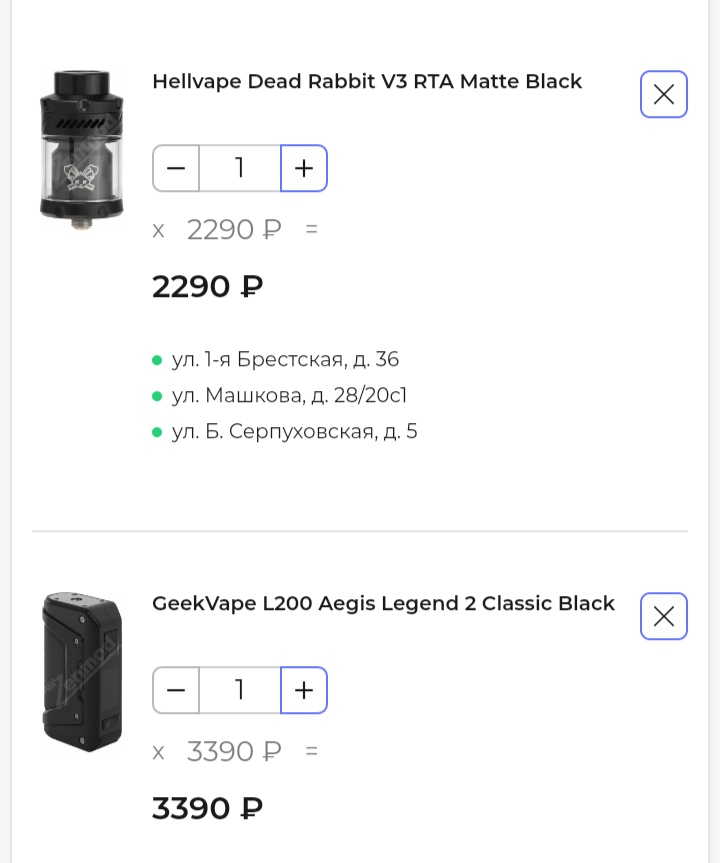This screenshot has width=720, height=863.
Task: Open the GeekVape L200 Aegis Legend 2 title
Action: click(x=383, y=604)
